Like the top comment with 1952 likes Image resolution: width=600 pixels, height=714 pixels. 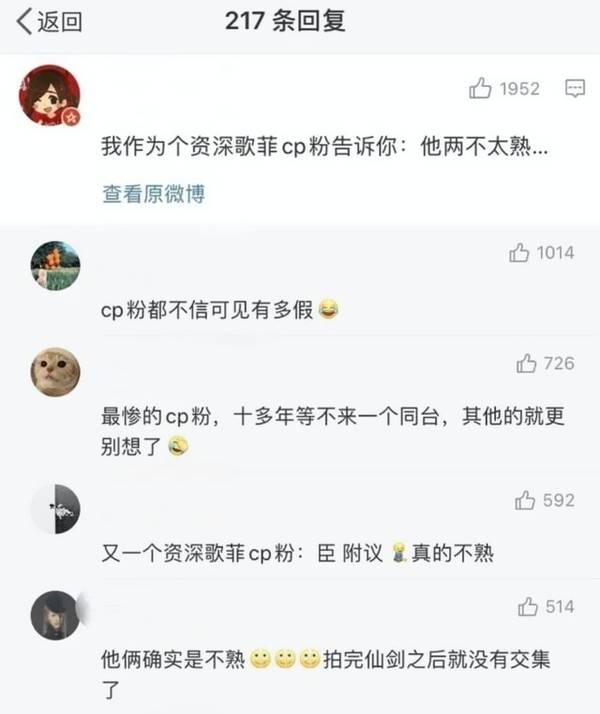tap(480, 89)
